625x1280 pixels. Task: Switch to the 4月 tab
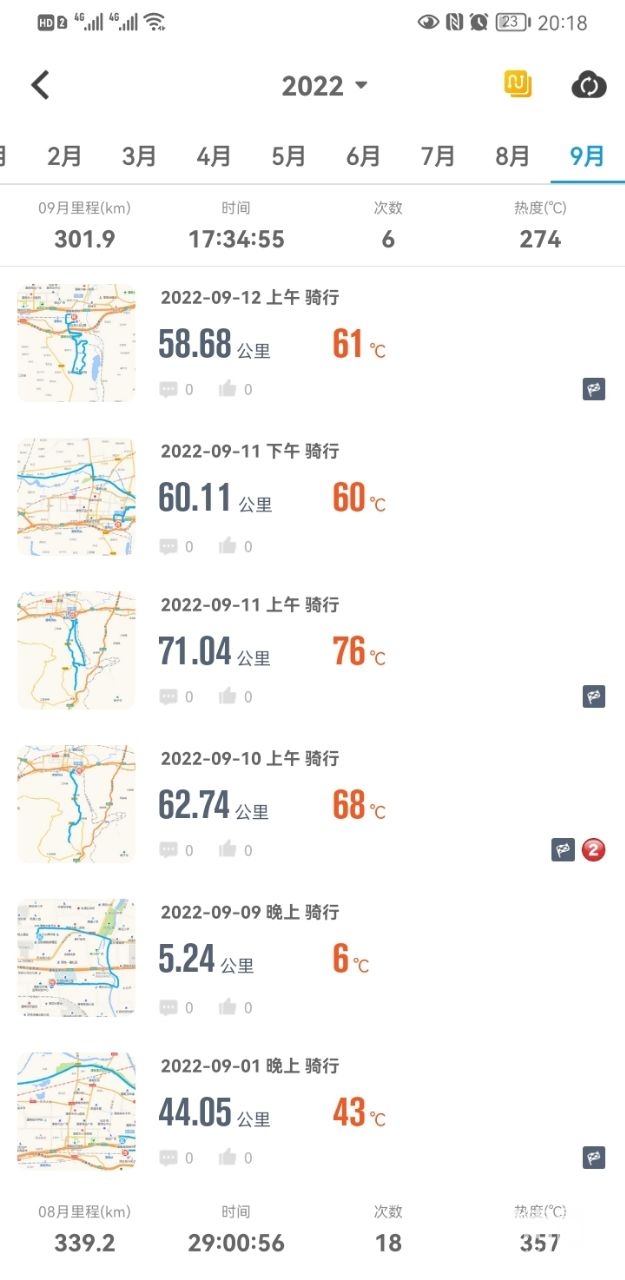coord(214,156)
